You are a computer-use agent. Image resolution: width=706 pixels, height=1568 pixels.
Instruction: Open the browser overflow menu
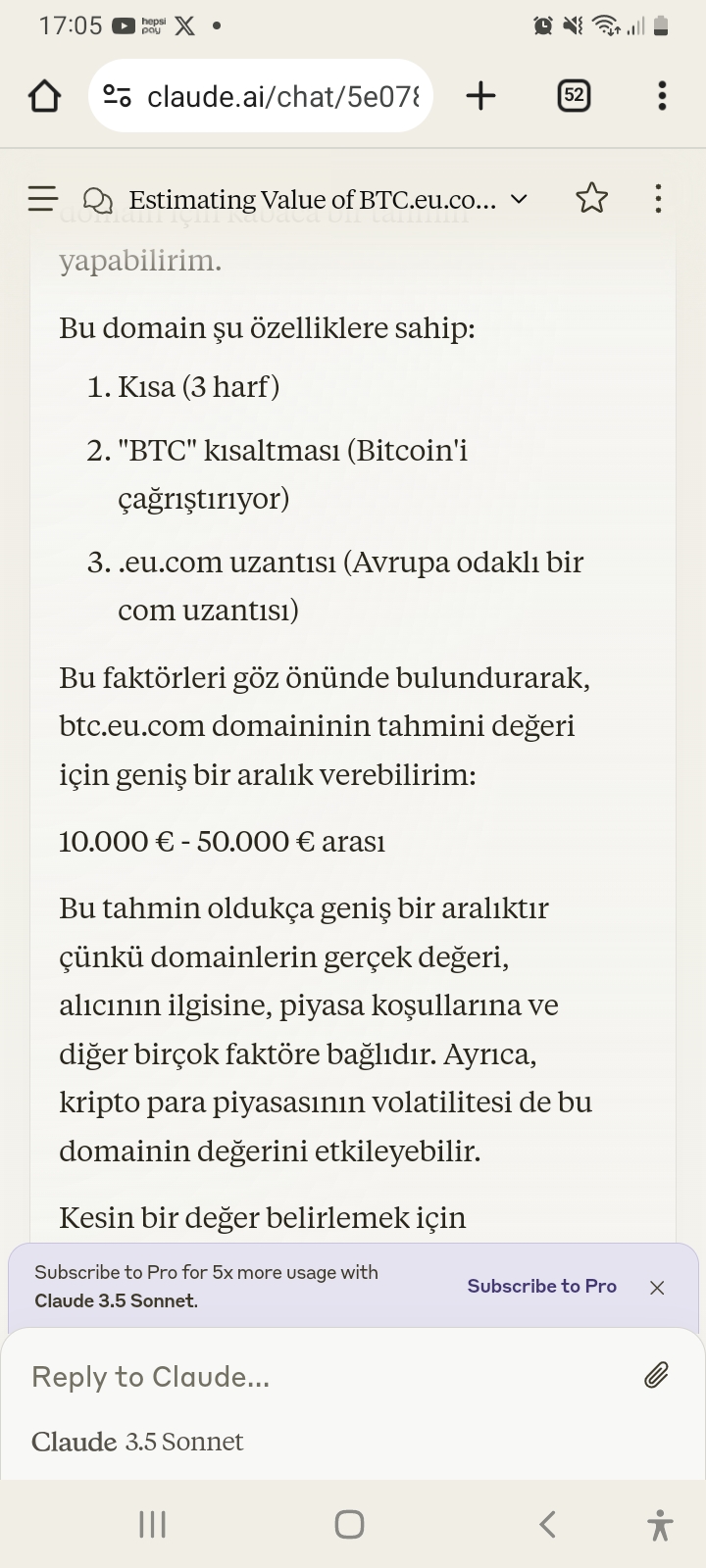coord(662,96)
